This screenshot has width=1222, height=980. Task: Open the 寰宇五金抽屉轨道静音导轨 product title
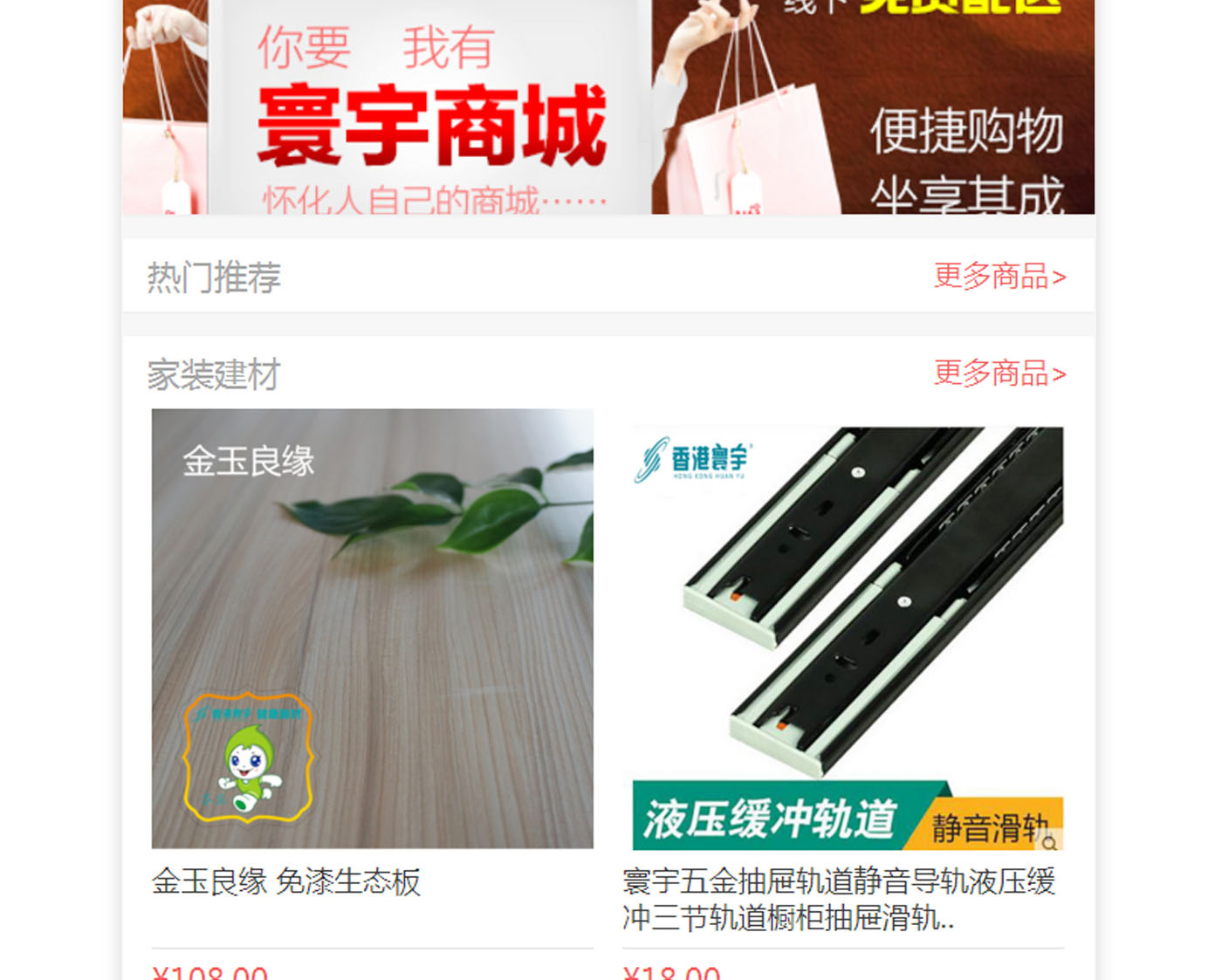click(839, 899)
